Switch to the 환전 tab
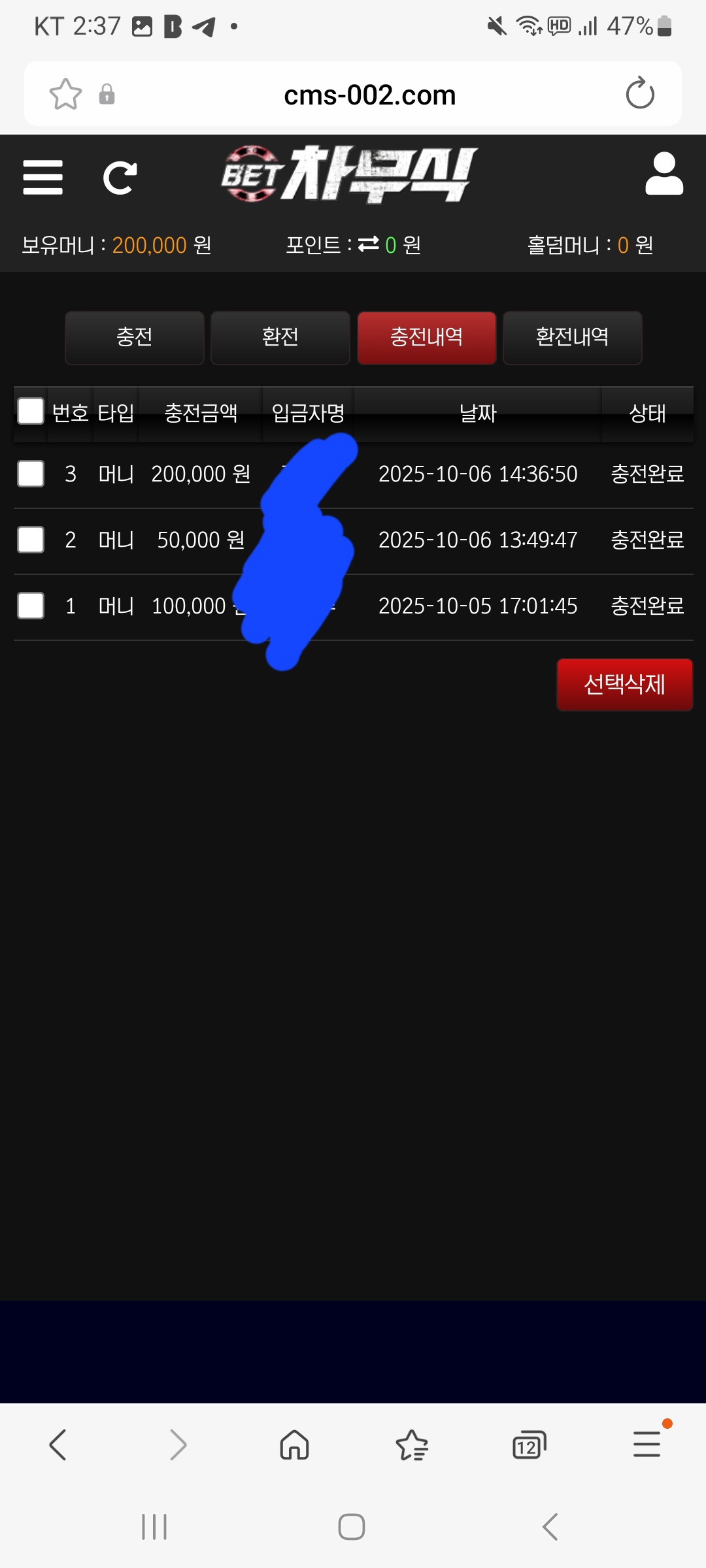706x1568 pixels. point(280,337)
